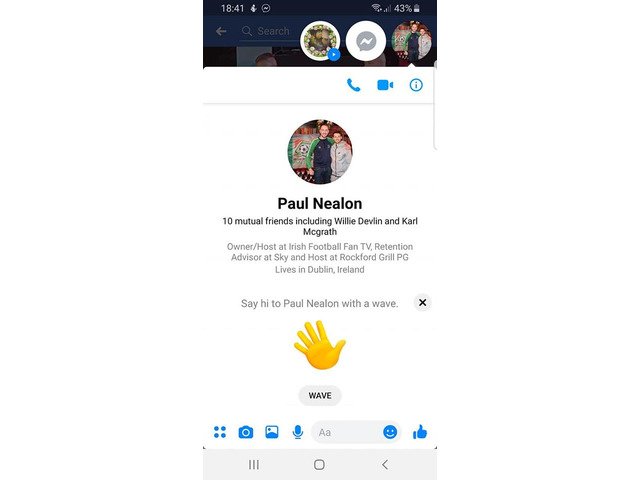
Task: Open the chat head with the video badge
Action: coord(321,42)
